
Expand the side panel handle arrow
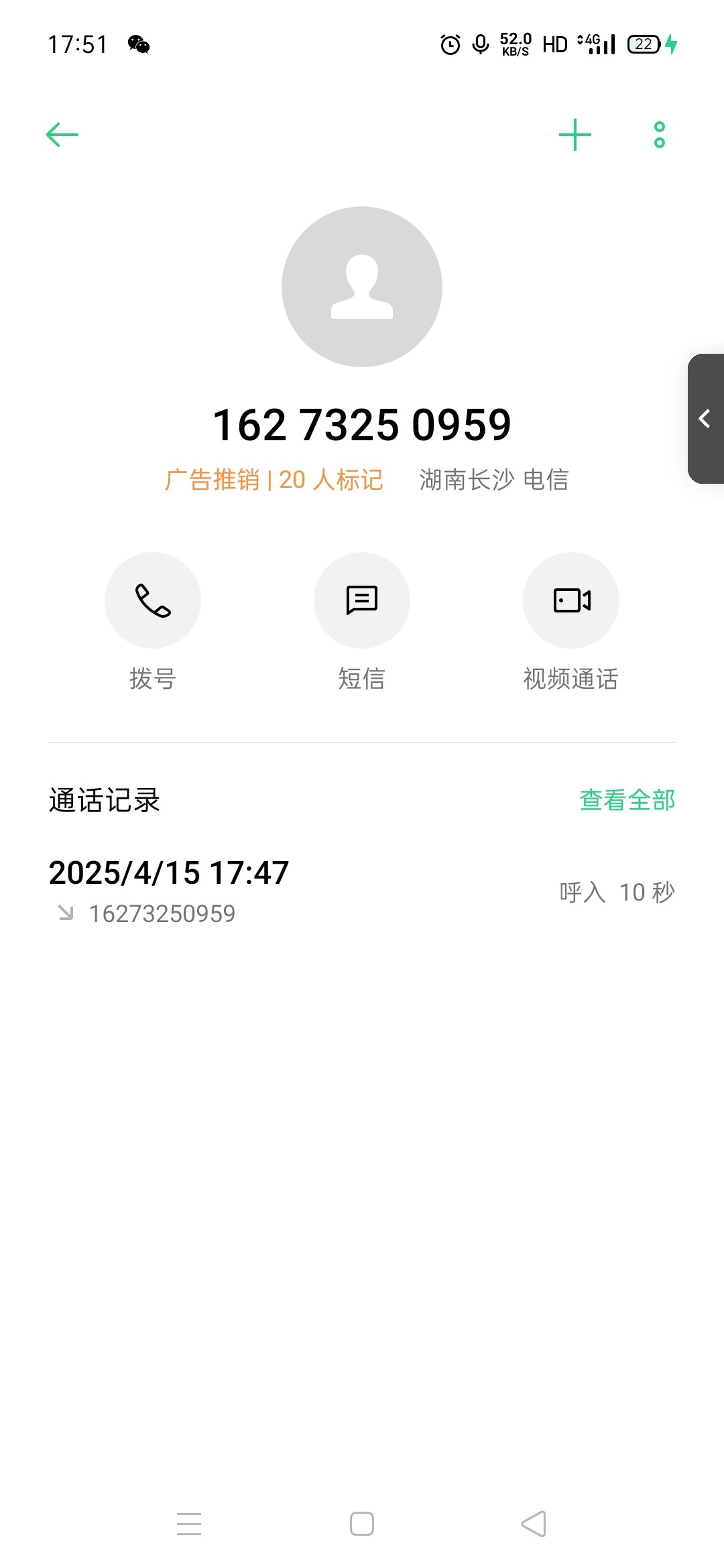(x=705, y=419)
